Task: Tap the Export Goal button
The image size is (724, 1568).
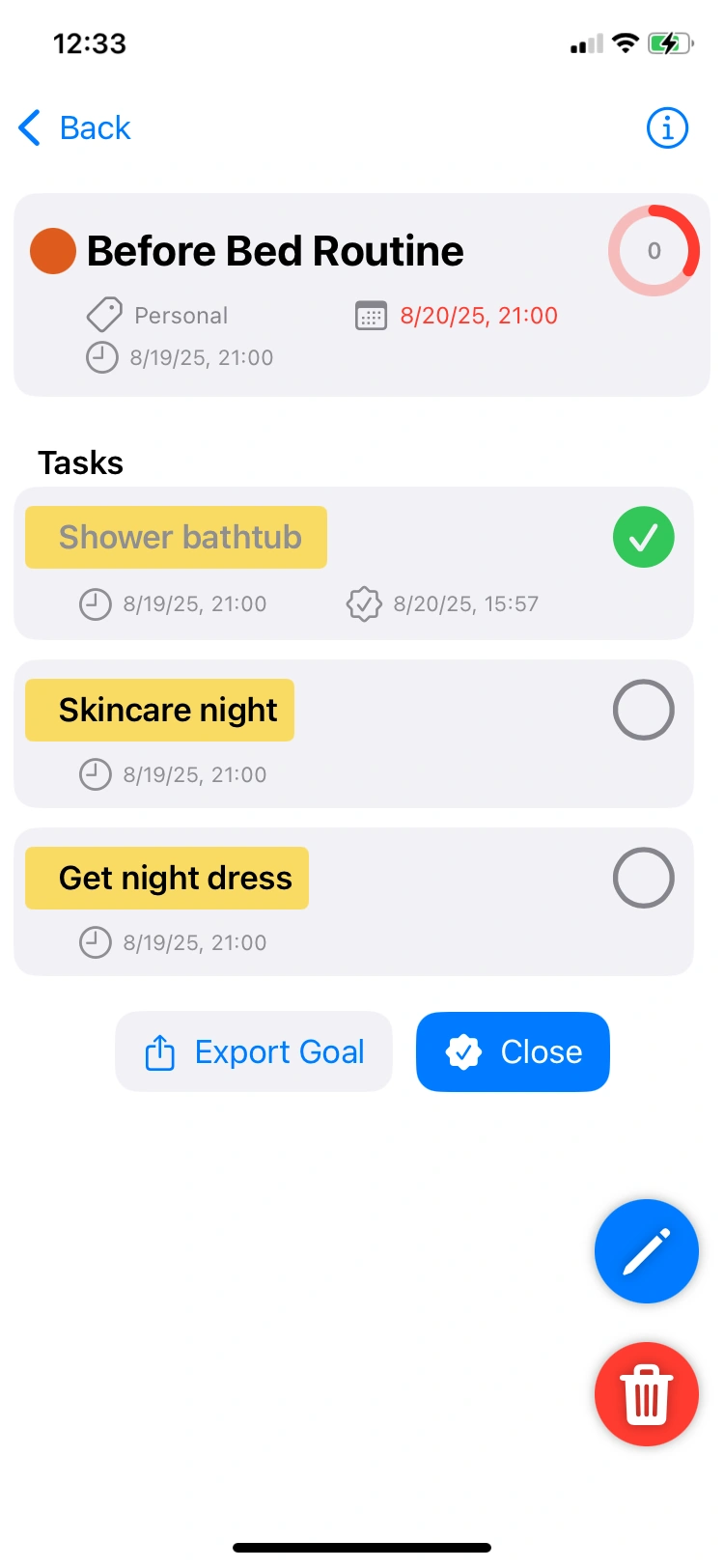Action: tap(254, 1051)
